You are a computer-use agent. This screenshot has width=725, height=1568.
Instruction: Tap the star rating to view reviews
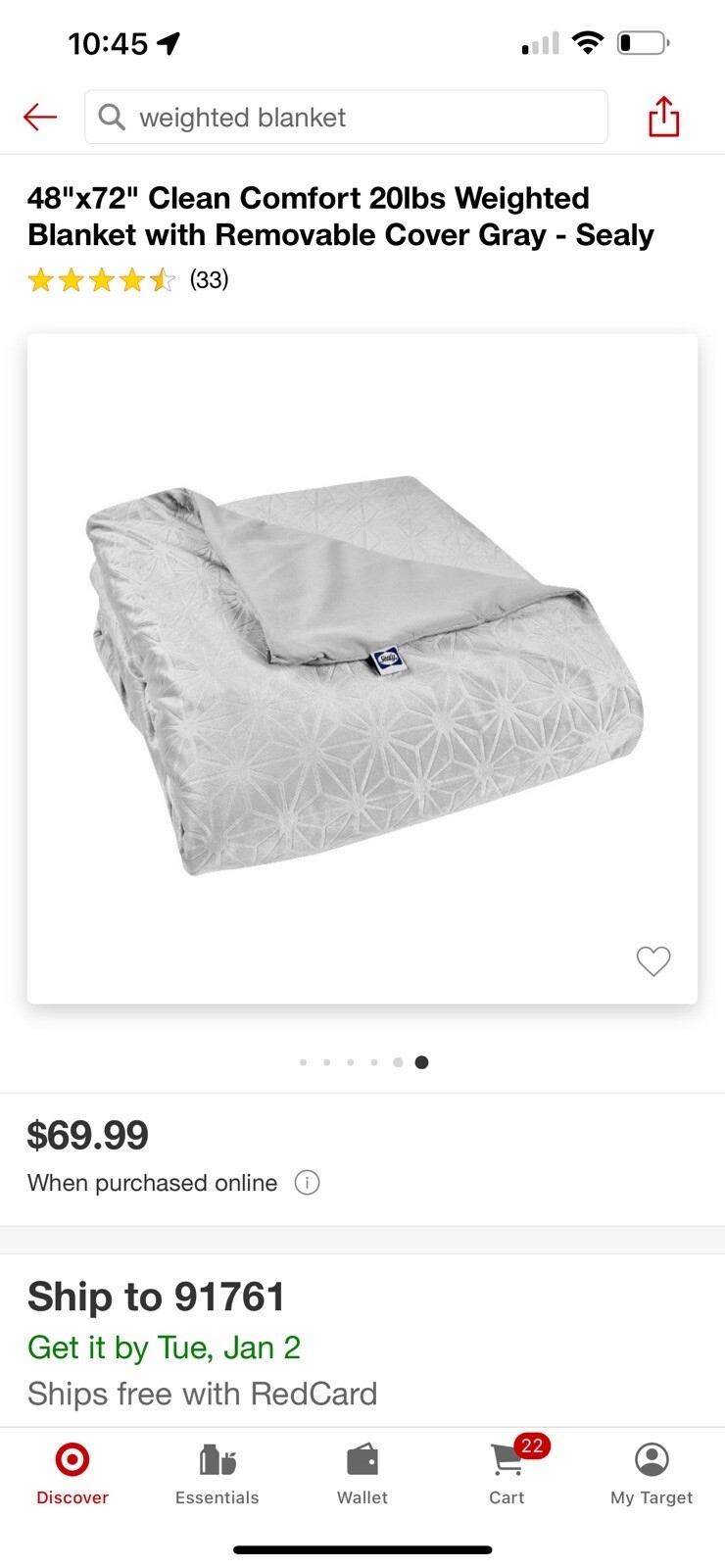point(101,280)
